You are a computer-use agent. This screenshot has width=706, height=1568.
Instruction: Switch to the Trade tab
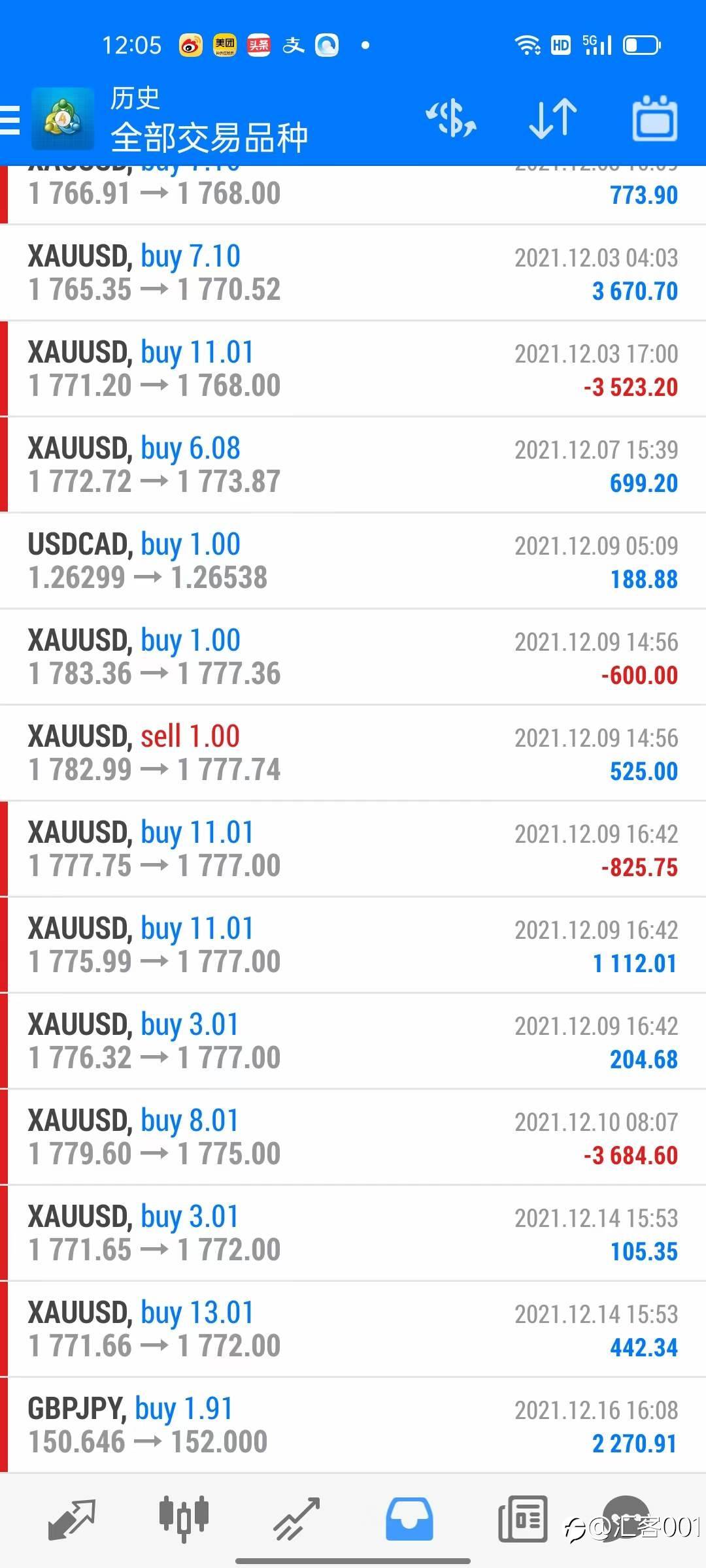[296, 1520]
